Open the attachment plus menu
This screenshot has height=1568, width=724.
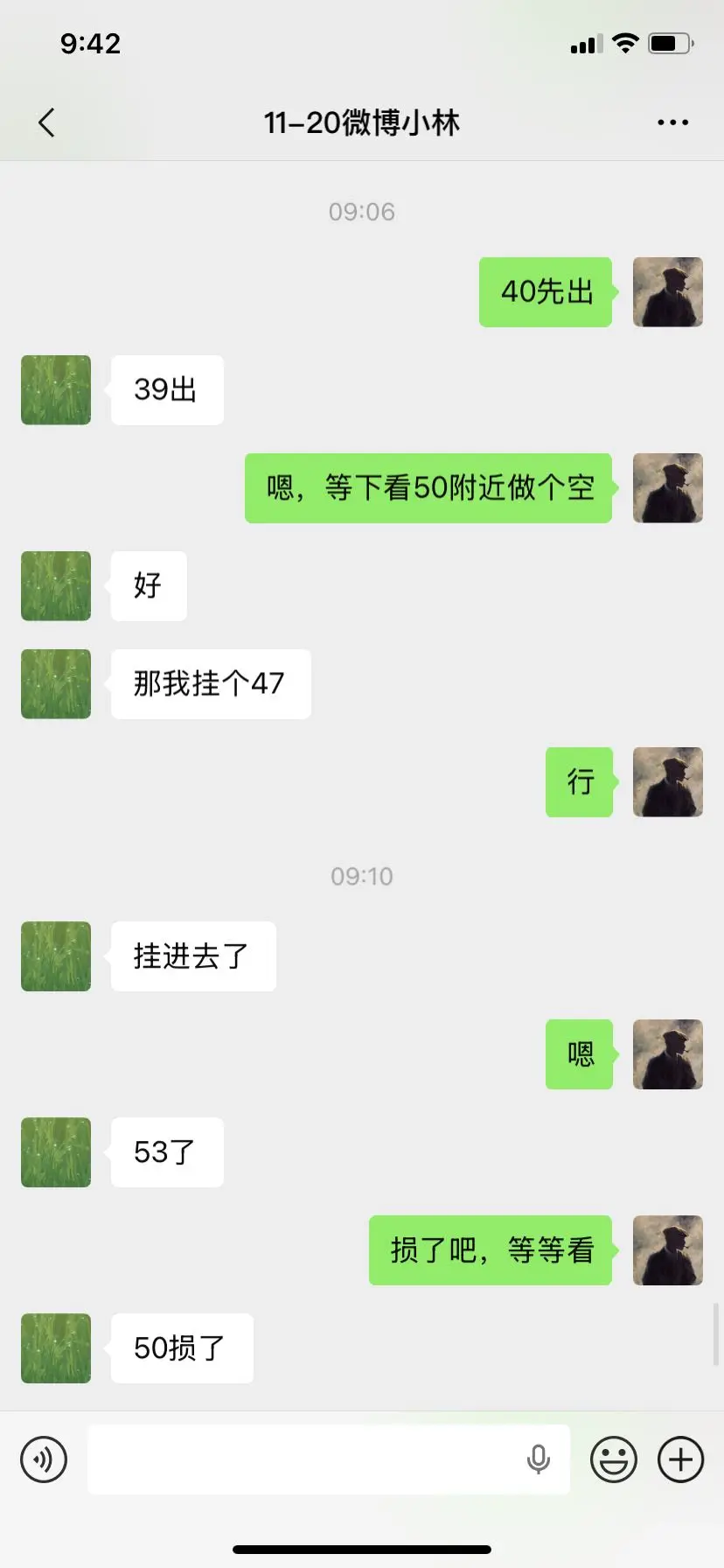point(679,1459)
